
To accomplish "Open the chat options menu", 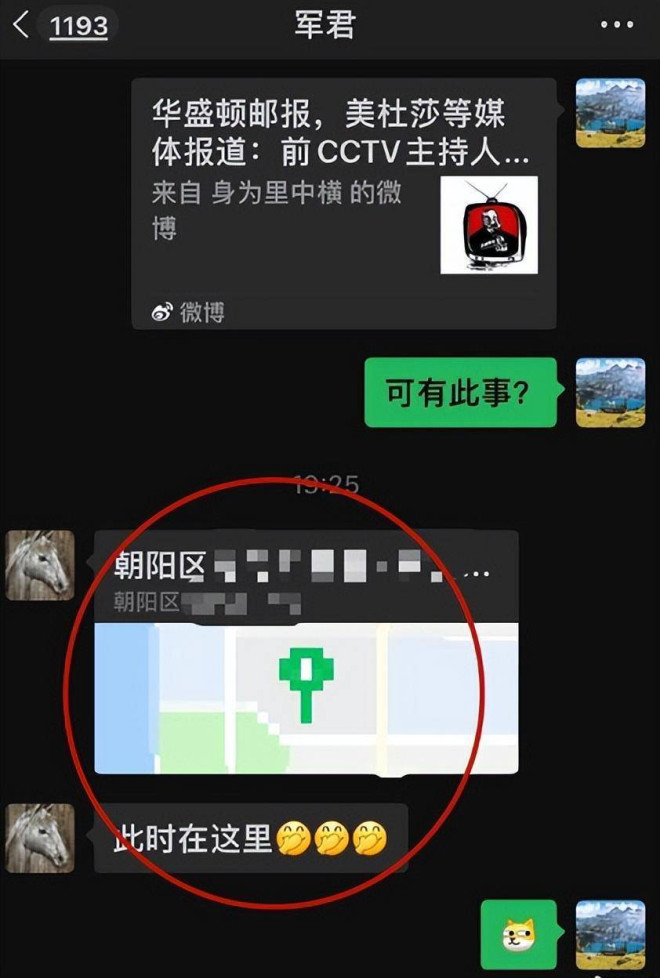I will tap(617, 25).
